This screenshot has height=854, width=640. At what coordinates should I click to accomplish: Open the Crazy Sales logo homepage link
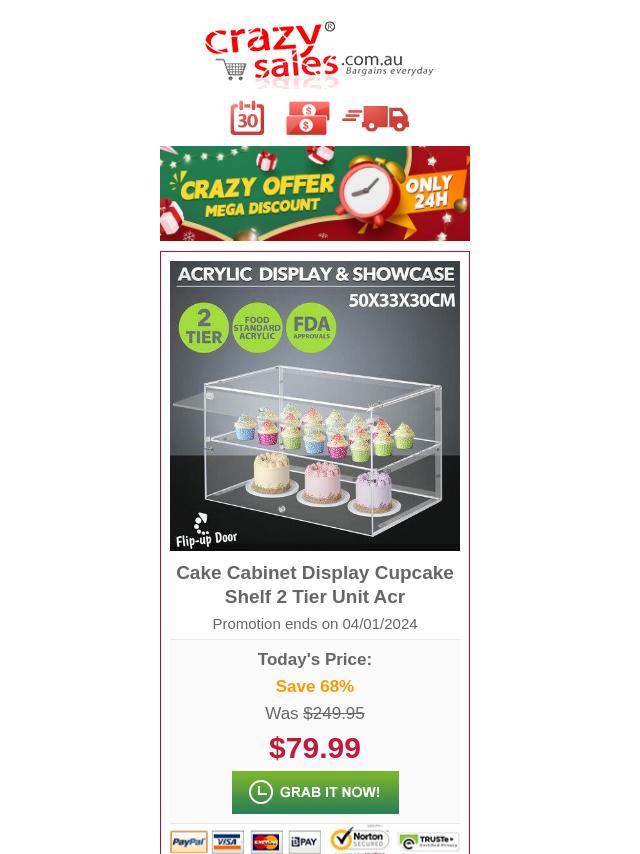[318, 55]
